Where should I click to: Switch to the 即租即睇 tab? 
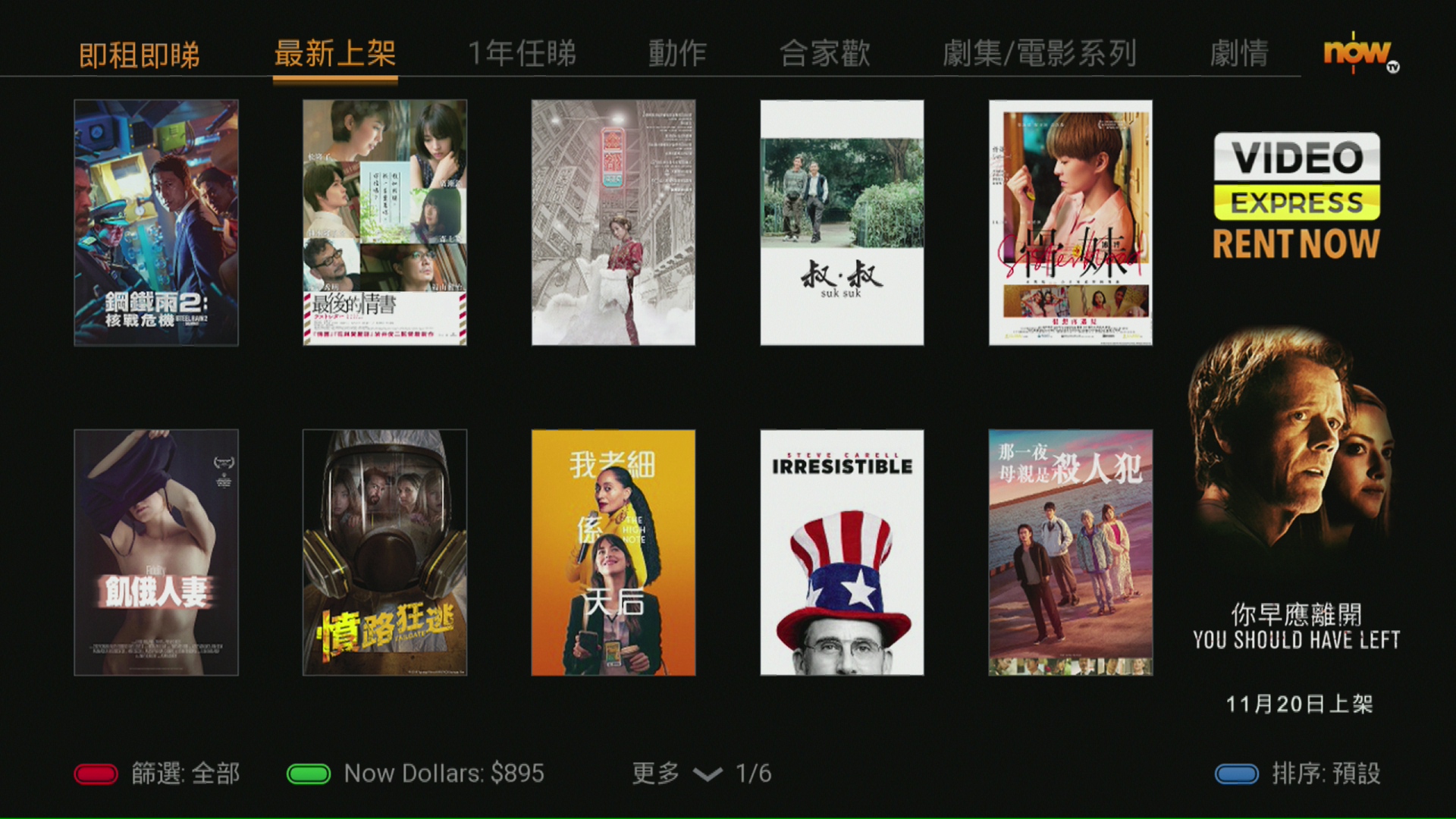pos(140,55)
